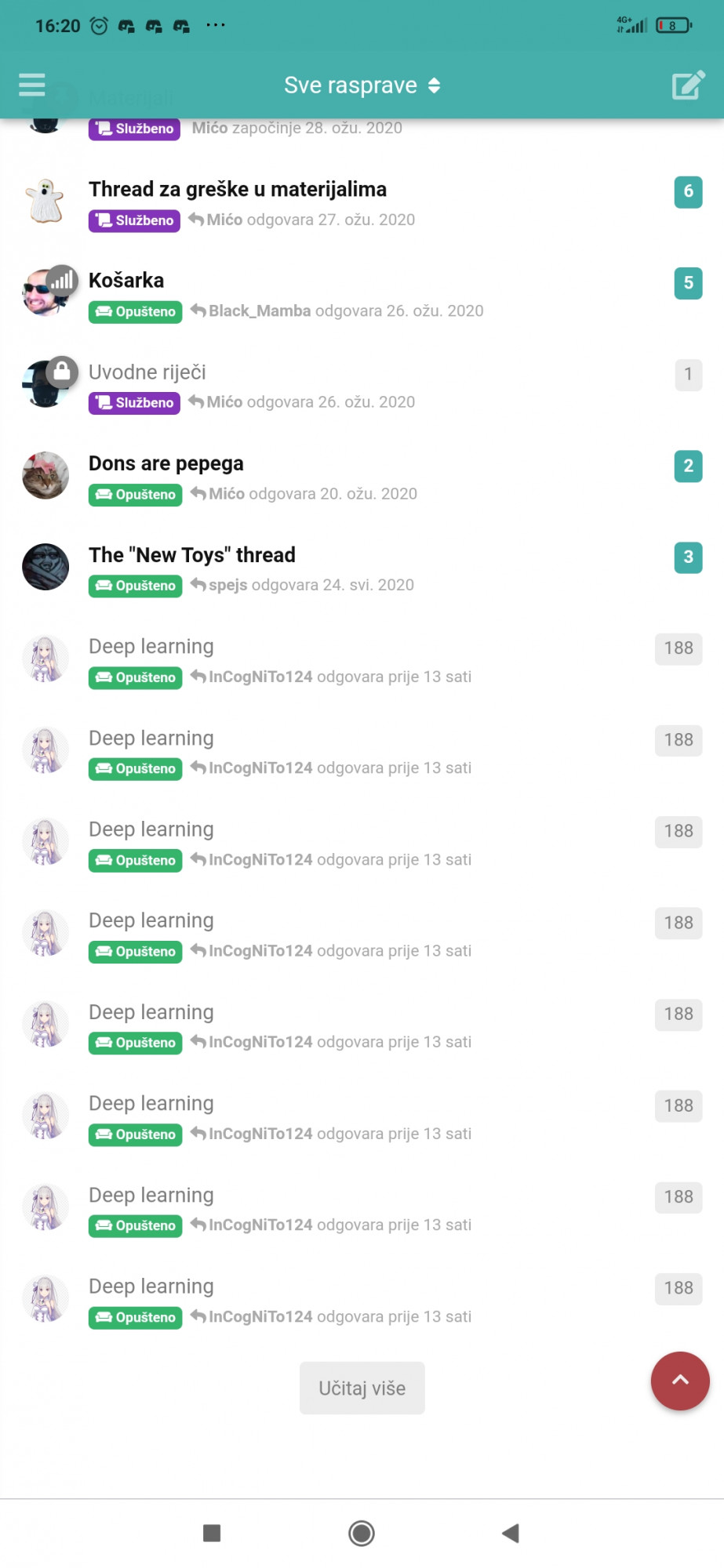
Task: Compose a new discussion
Action: pos(689,85)
